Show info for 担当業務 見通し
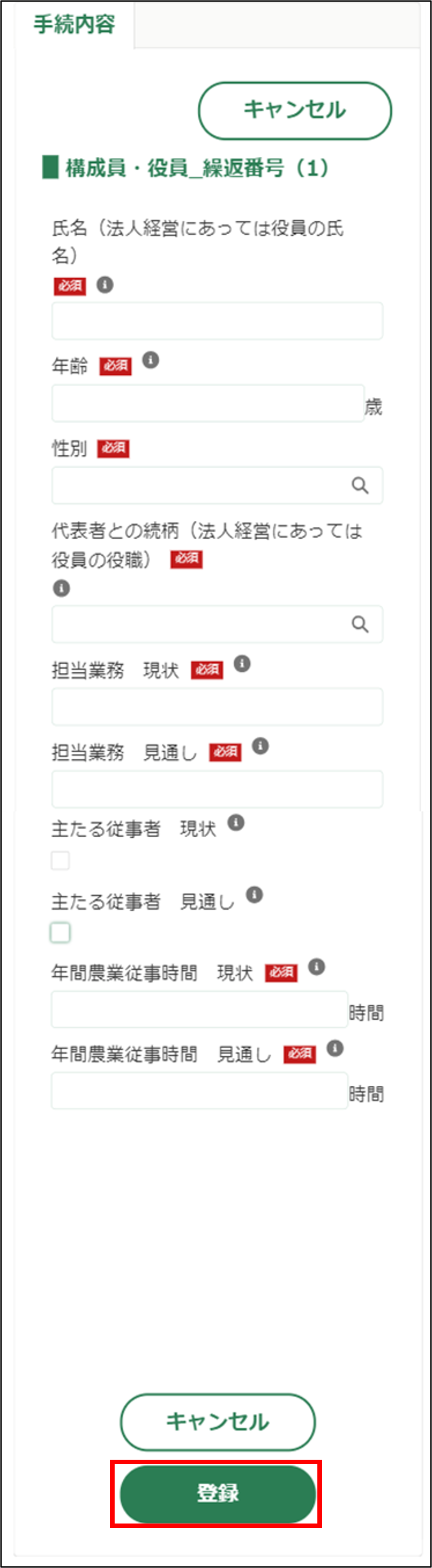 coord(260,746)
